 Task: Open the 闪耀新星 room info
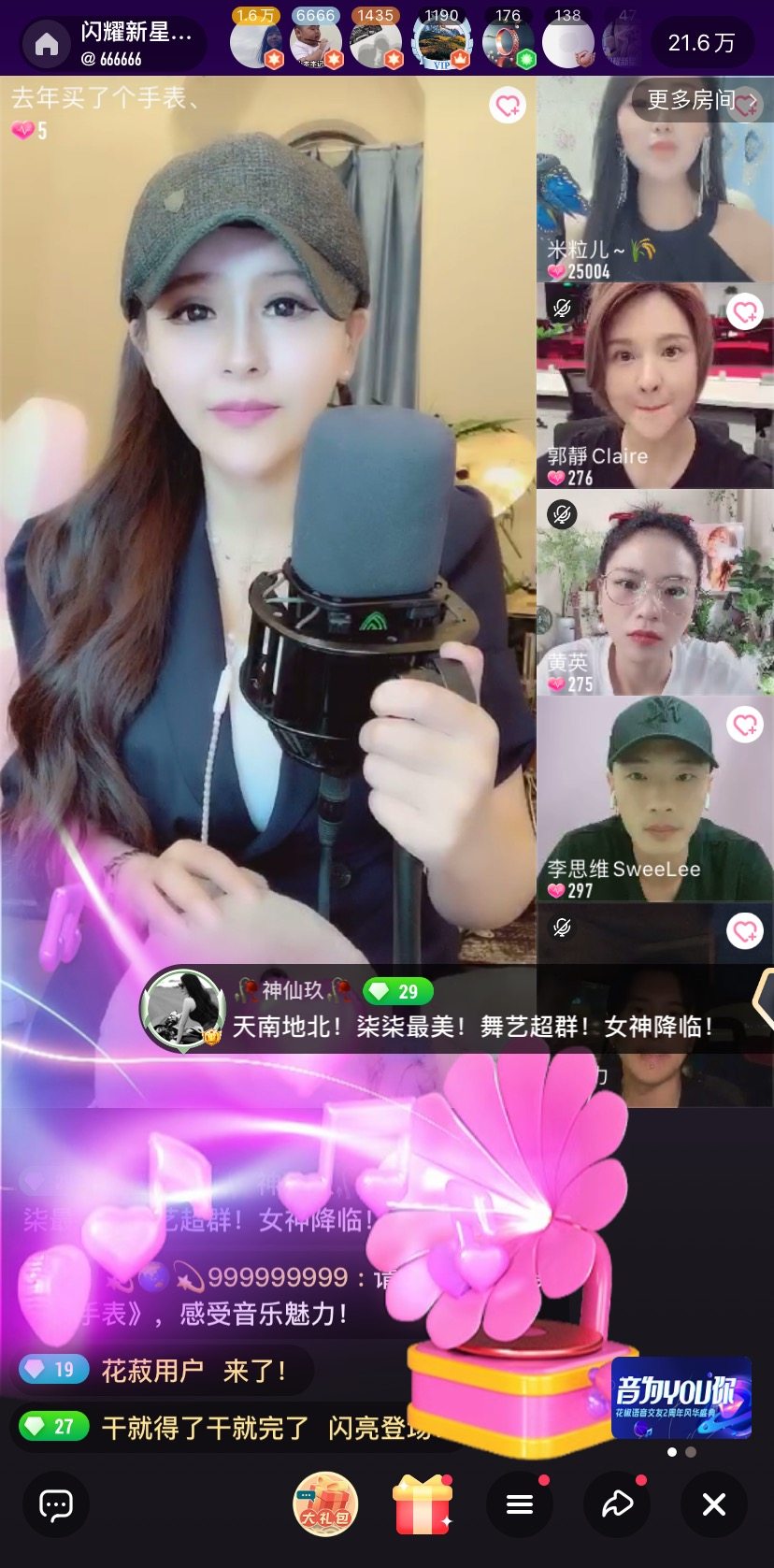pos(136,43)
